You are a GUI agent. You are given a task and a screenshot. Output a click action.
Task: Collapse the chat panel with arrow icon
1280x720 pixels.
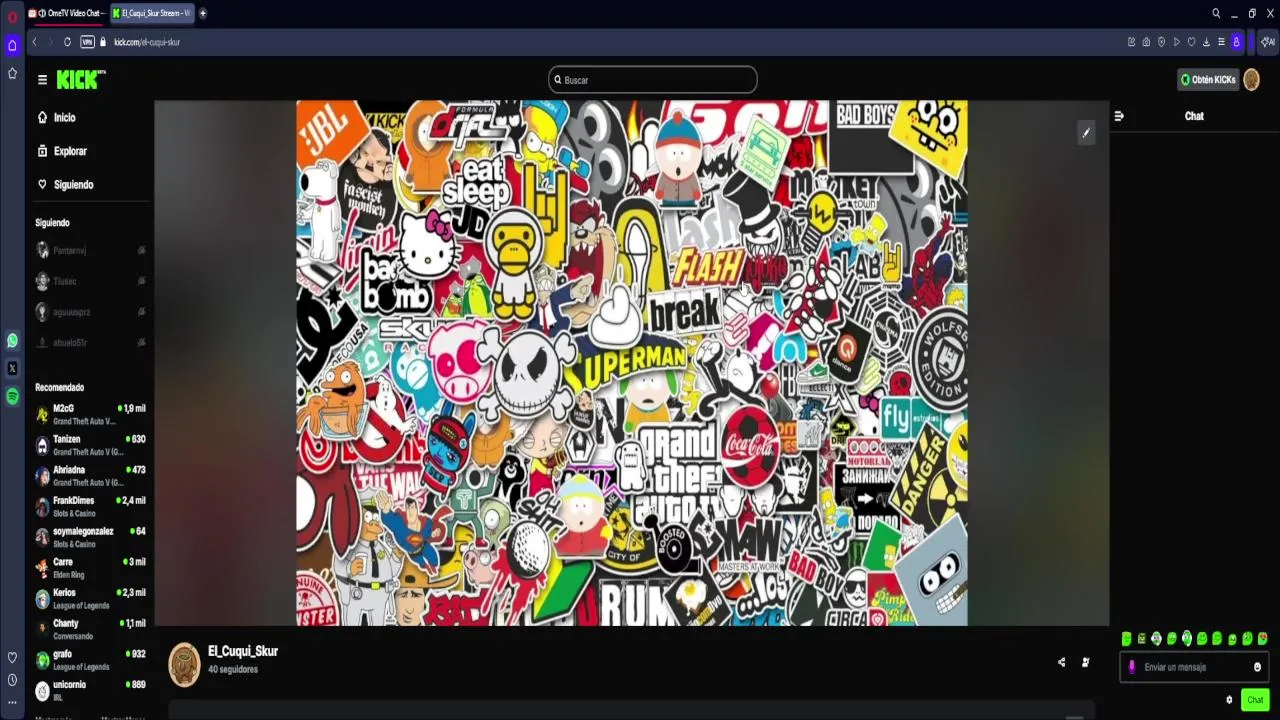point(1119,116)
